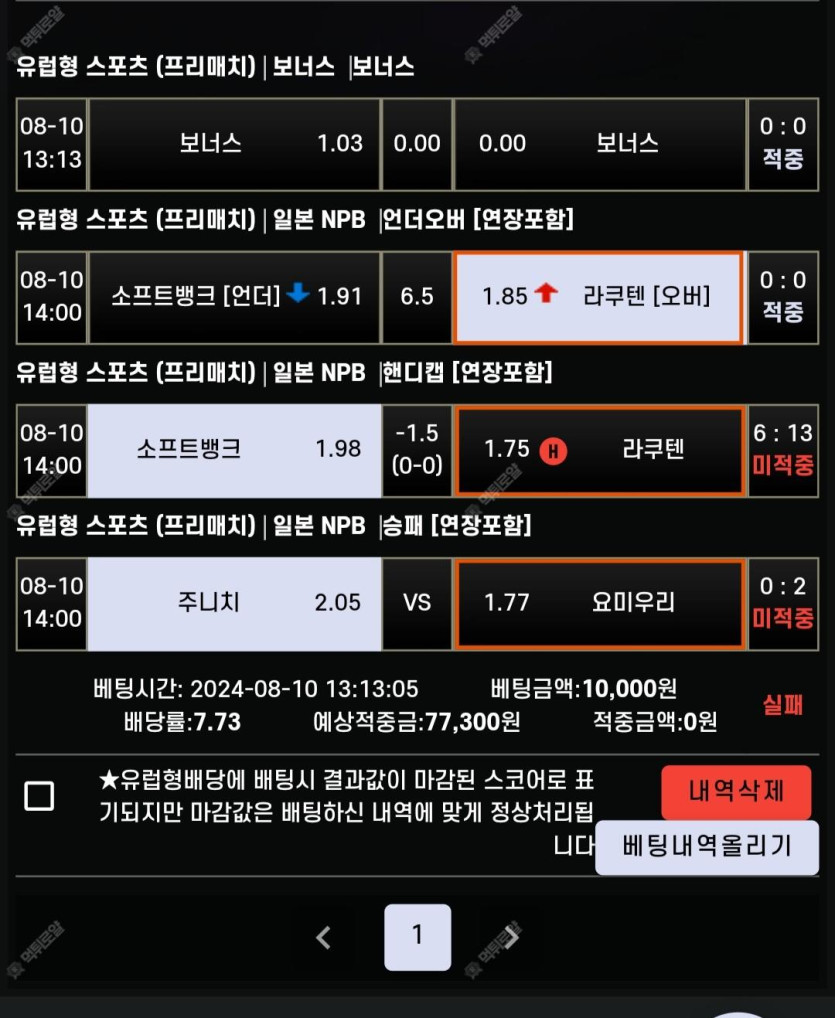This screenshot has width=835, height=1018.
Task: Tap the 베팅내역올리기 button
Action: [706, 847]
